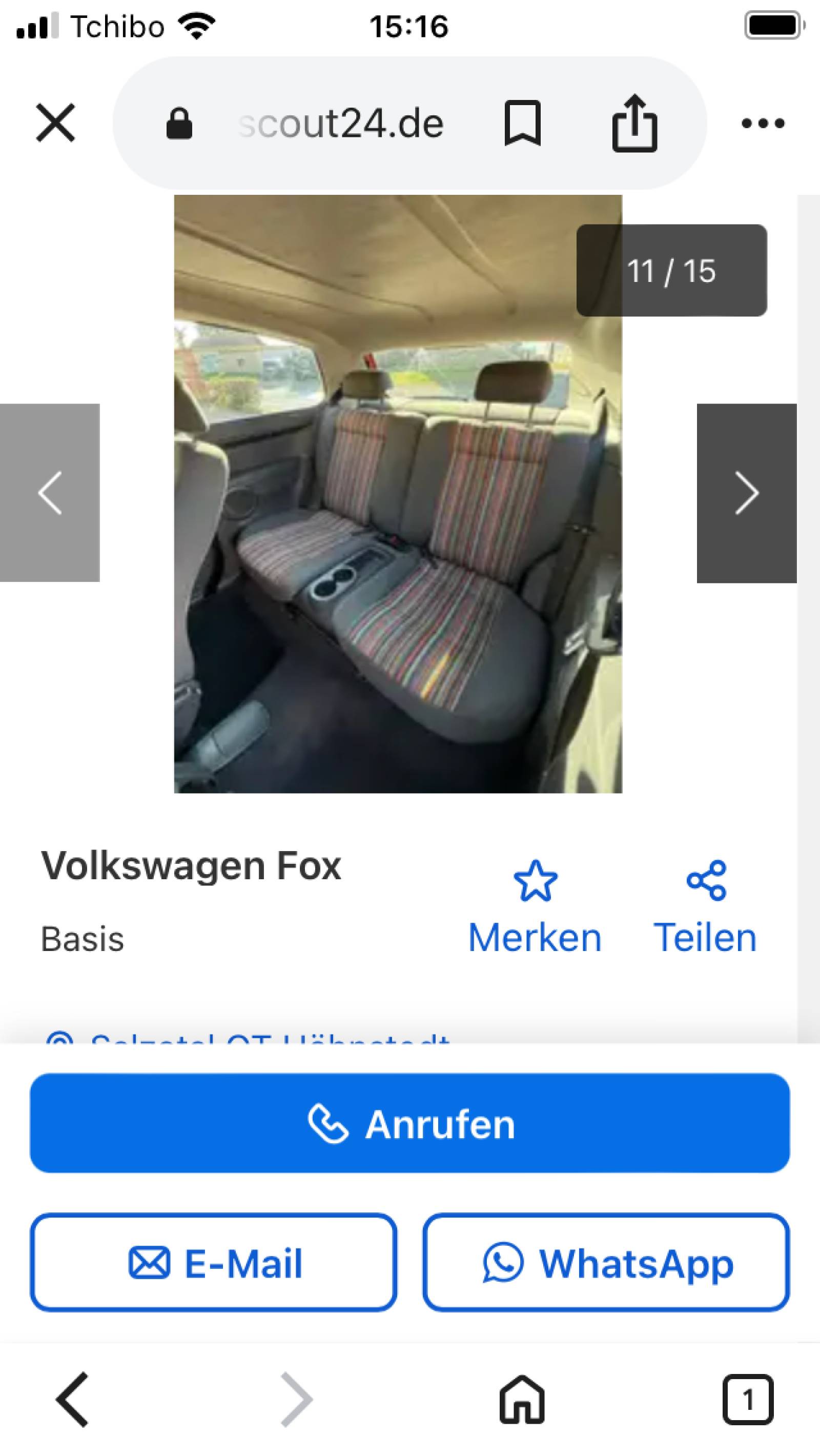Close the in-app browser page

pos(55,122)
